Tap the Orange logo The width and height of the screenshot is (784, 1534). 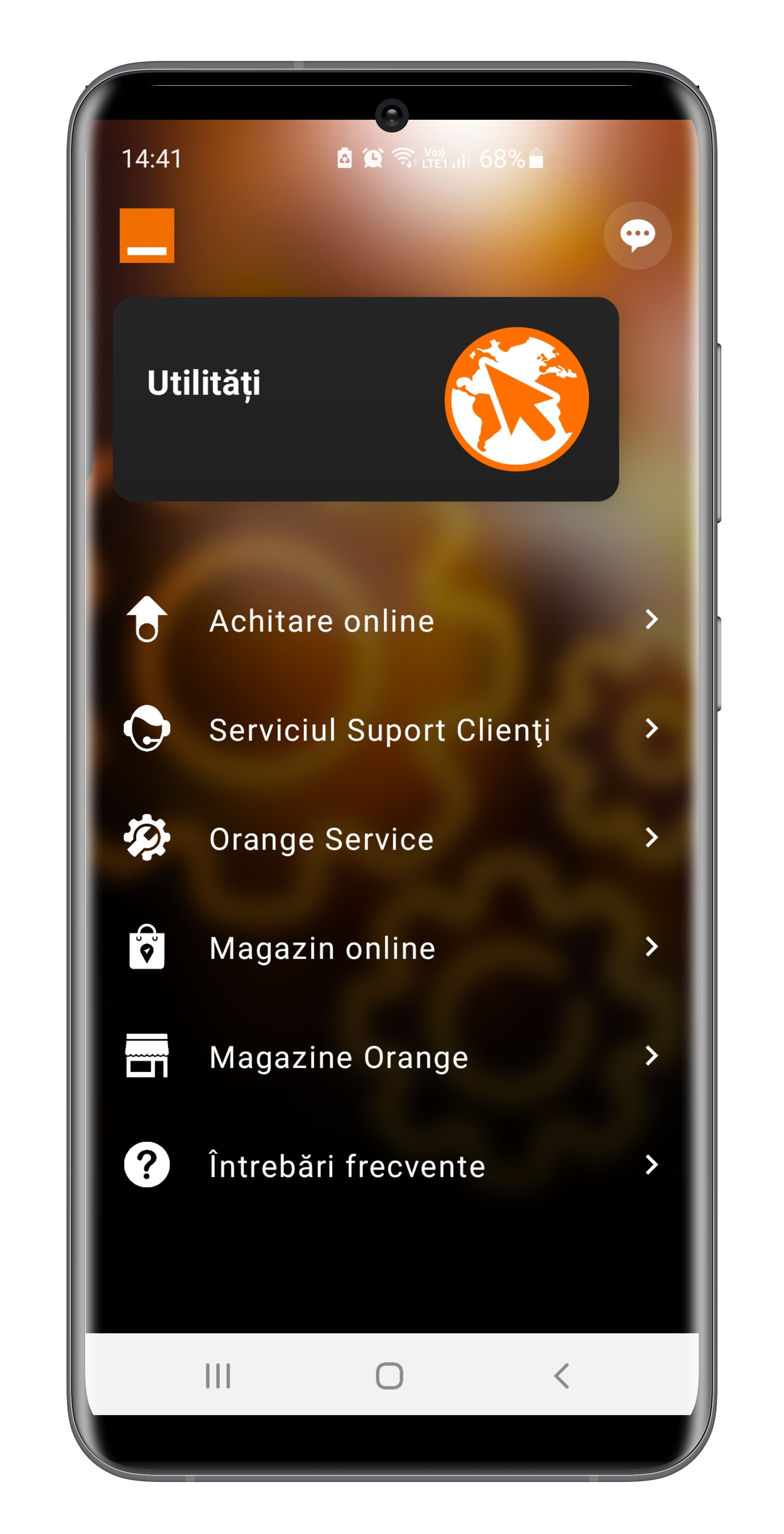[147, 235]
